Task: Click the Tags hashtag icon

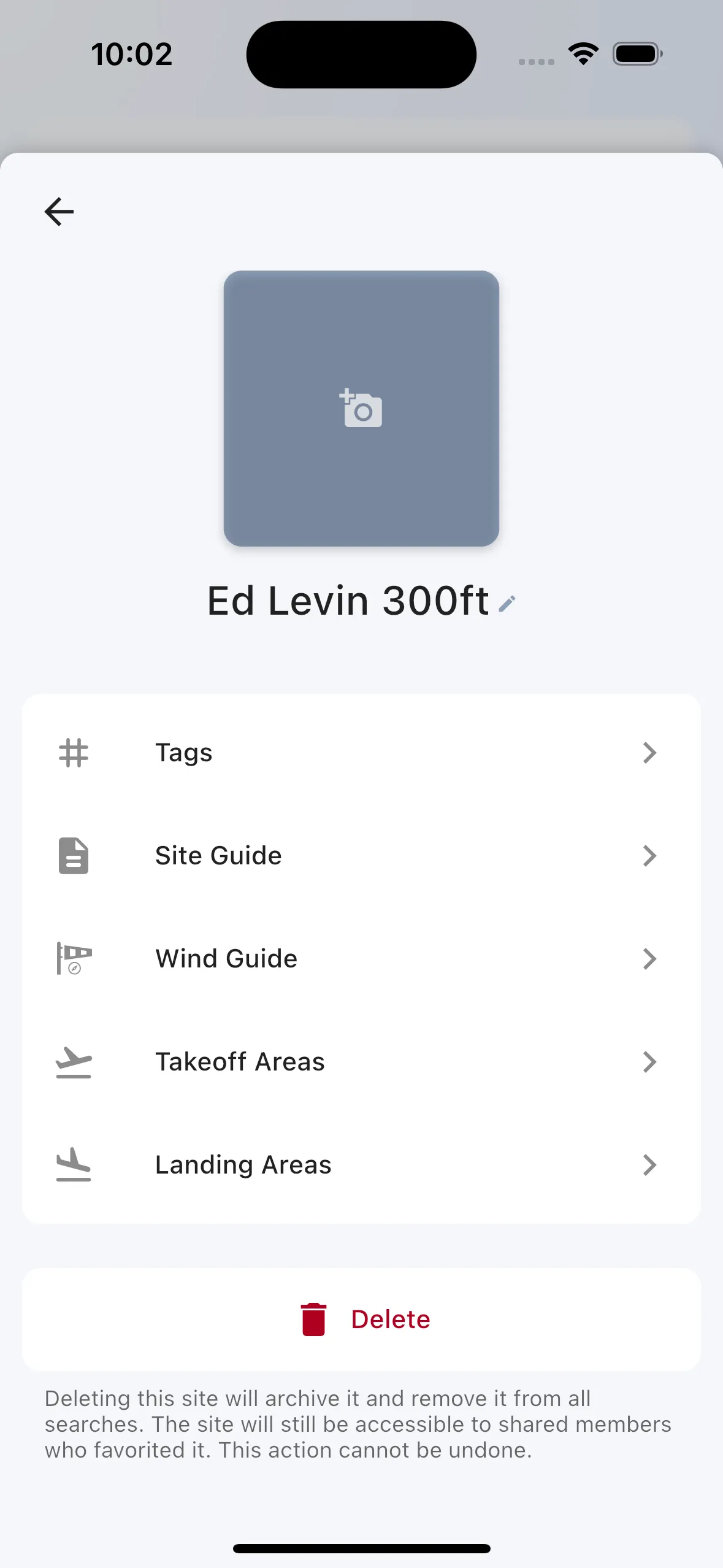Action: (x=73, y=753)
